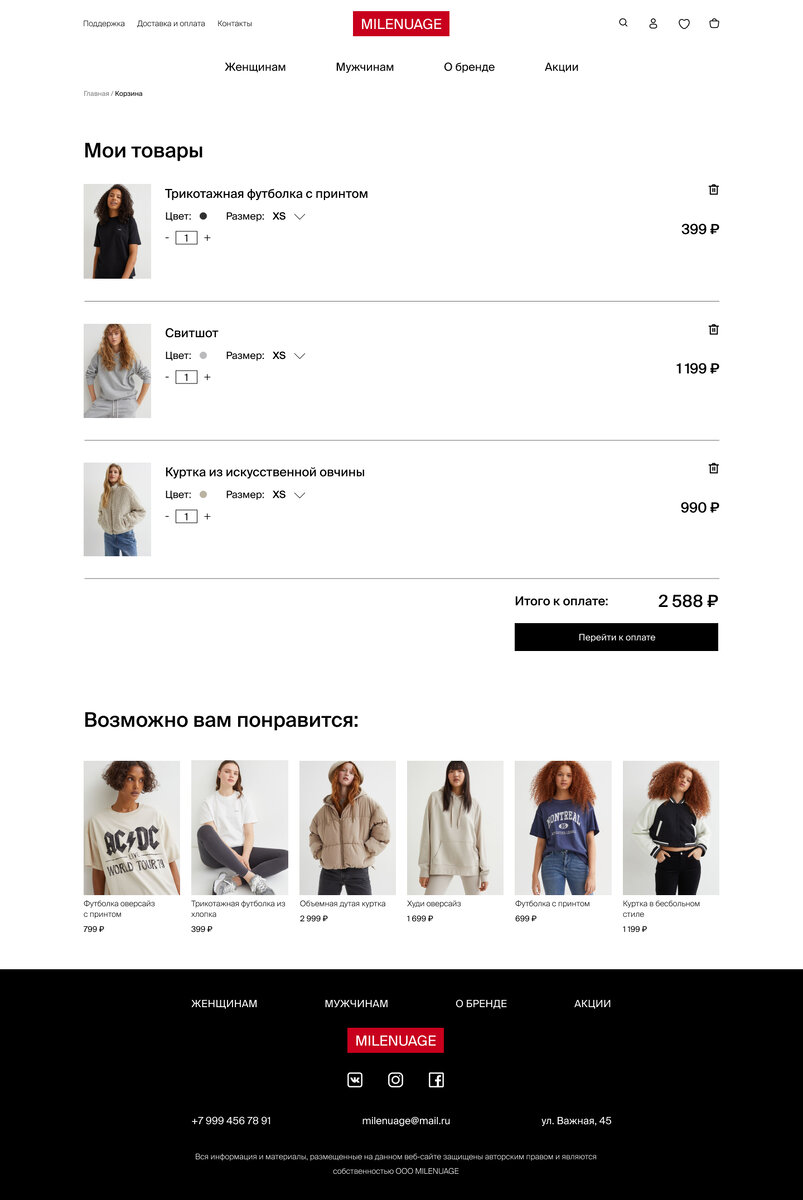Open the VK social icon in footer
The image size is (803, 1200).
(355, 1080)
